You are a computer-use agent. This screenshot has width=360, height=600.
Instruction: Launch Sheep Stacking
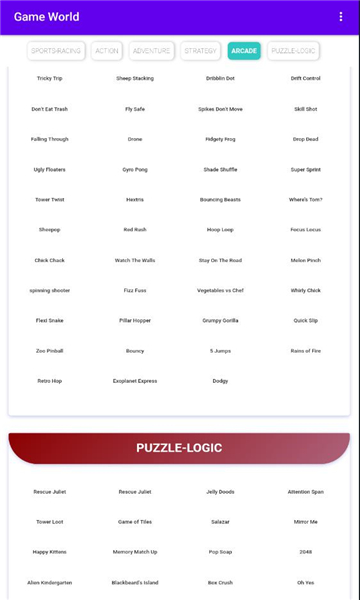[135, 78]
